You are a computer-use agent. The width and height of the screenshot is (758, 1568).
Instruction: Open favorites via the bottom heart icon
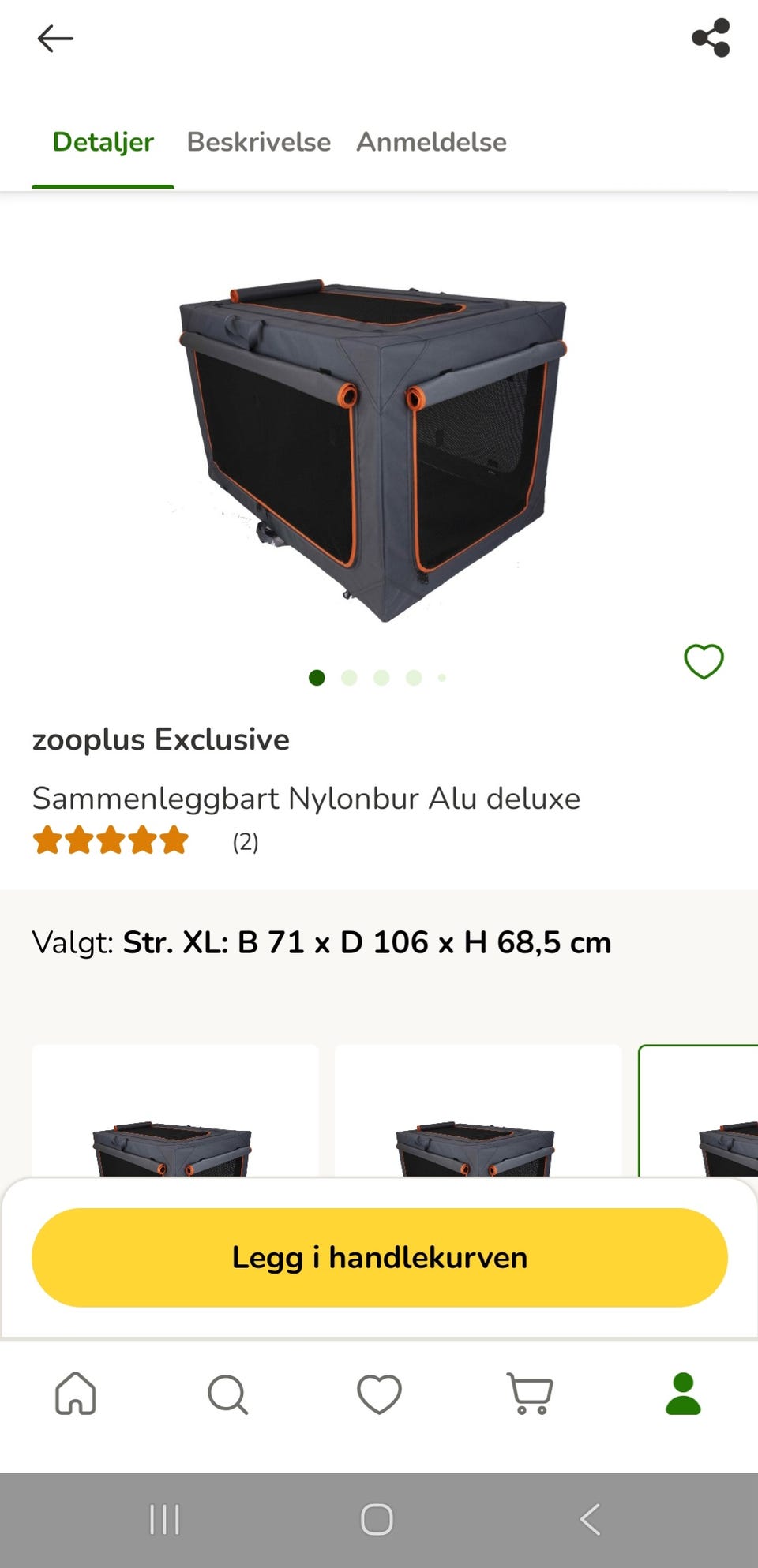click(379, 1391)
